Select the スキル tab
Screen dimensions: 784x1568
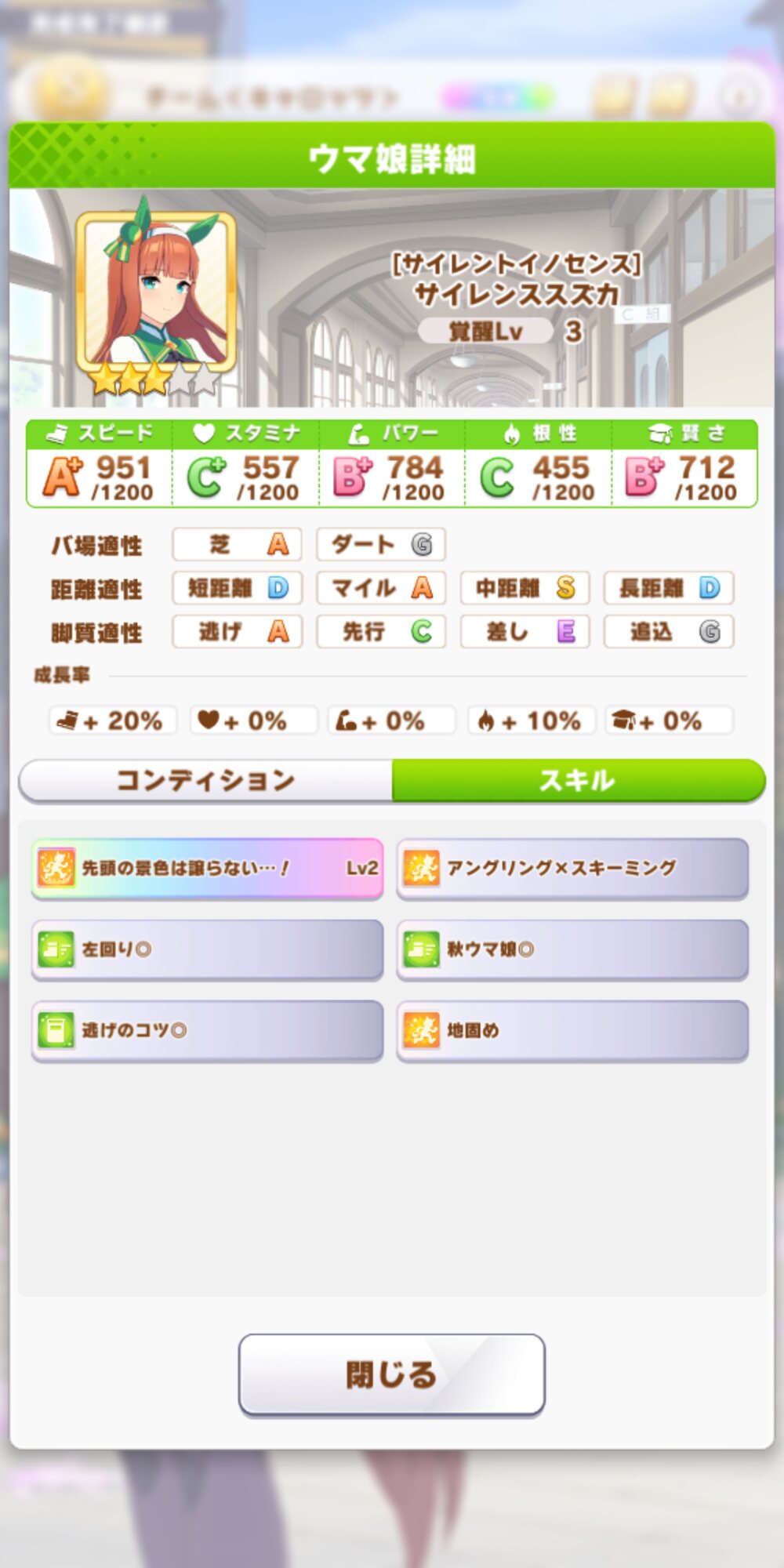pos(578,780)
